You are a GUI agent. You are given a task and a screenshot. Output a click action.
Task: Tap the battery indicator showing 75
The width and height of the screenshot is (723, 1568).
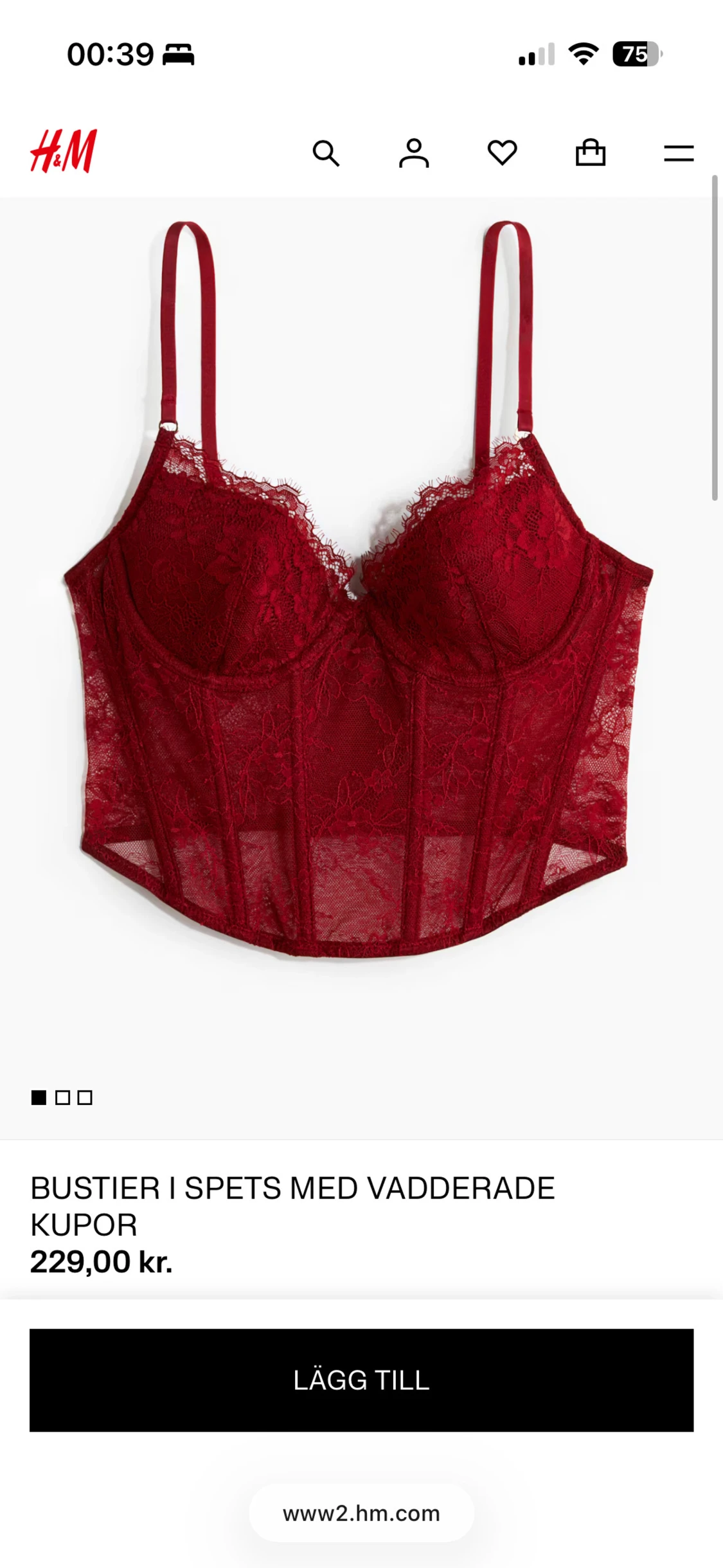click(636, 56)
